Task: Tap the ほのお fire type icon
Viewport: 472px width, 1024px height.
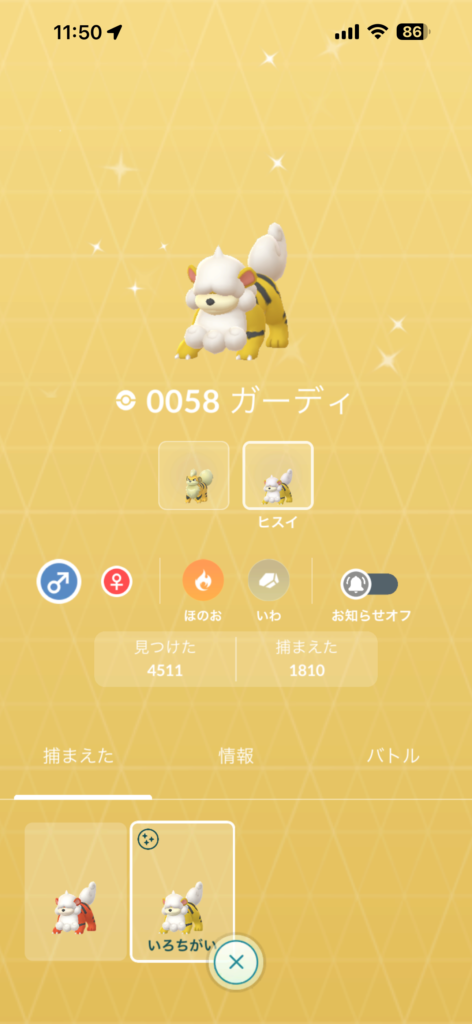Action: 203,580
